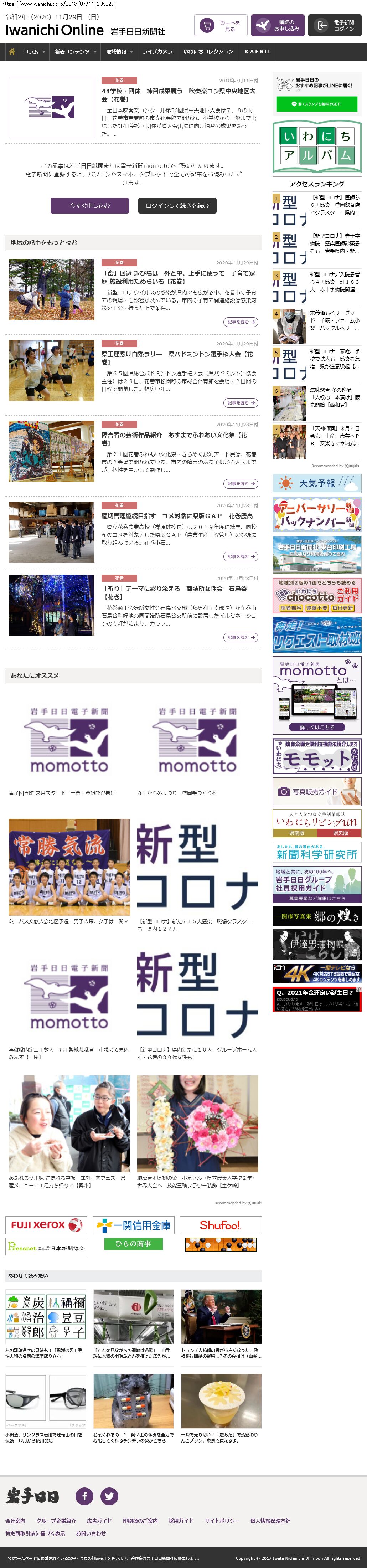
Task: Open the 写真販売ガイド banner
Action: pyautogui.click(x=316, y=791)
